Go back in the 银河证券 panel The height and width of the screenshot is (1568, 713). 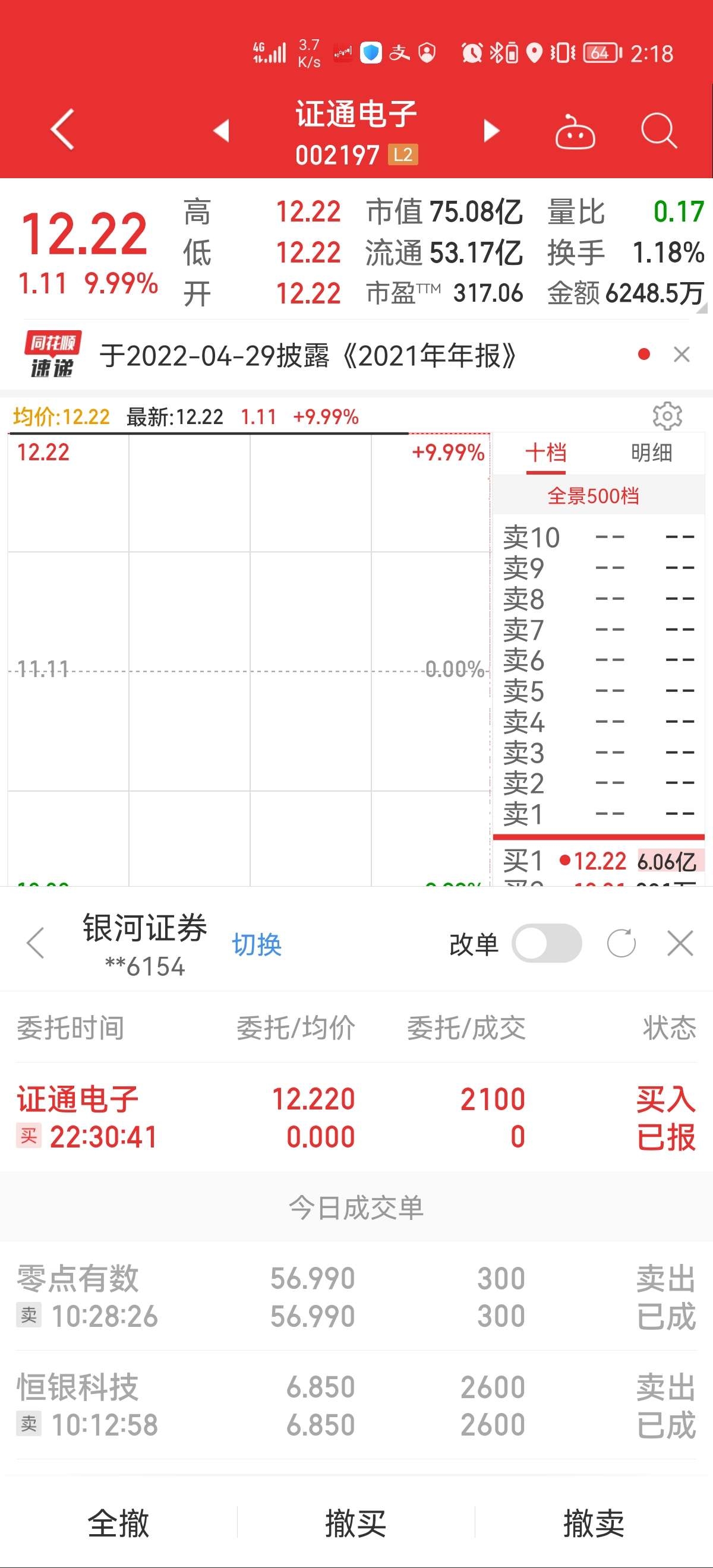[x=36, y=943]
